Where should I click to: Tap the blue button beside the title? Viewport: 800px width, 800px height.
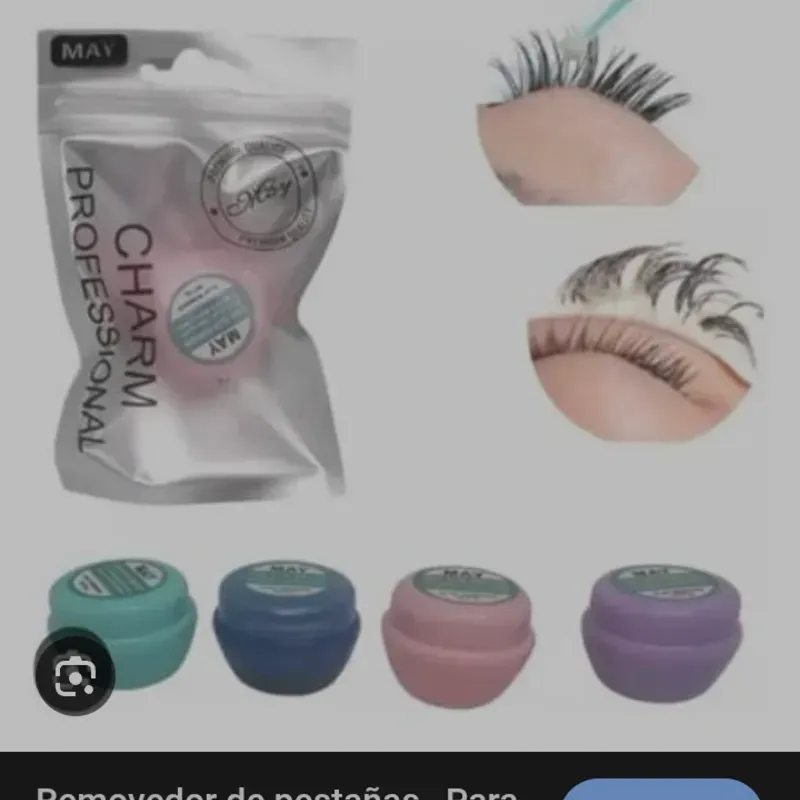pos(661,789)
